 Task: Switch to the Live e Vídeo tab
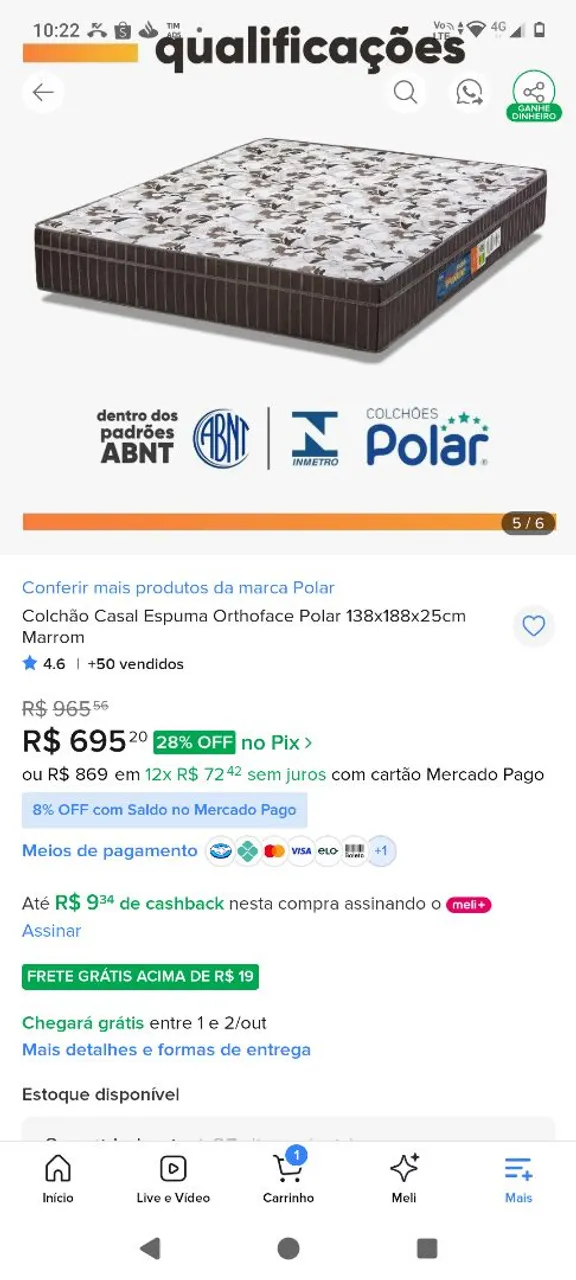[x=173, y=1178]
